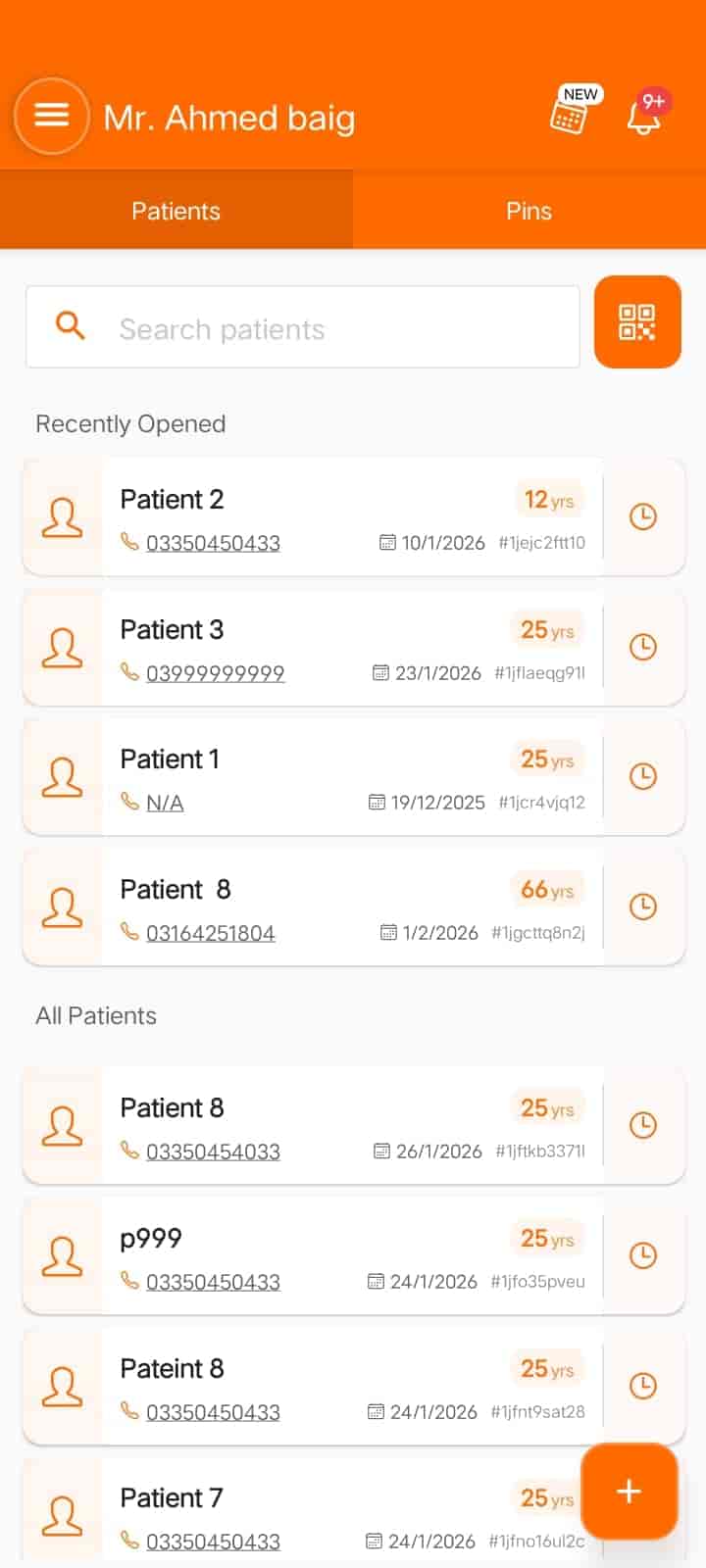
Task: Open Patient 3's clock history icon
Action: (x=643, y=647)
